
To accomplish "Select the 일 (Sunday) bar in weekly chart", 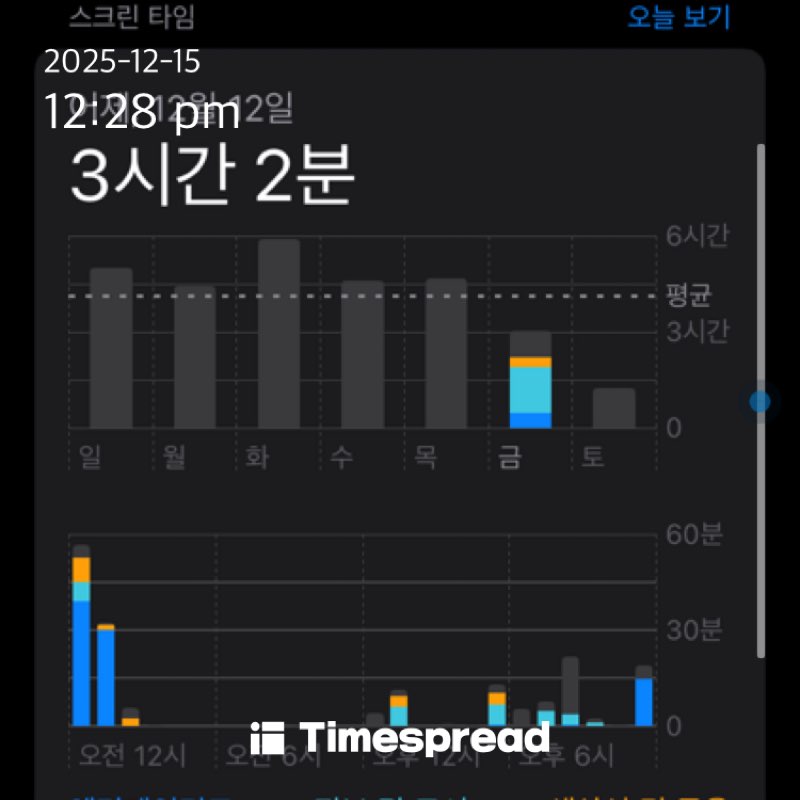I will [x=111, y=348].
